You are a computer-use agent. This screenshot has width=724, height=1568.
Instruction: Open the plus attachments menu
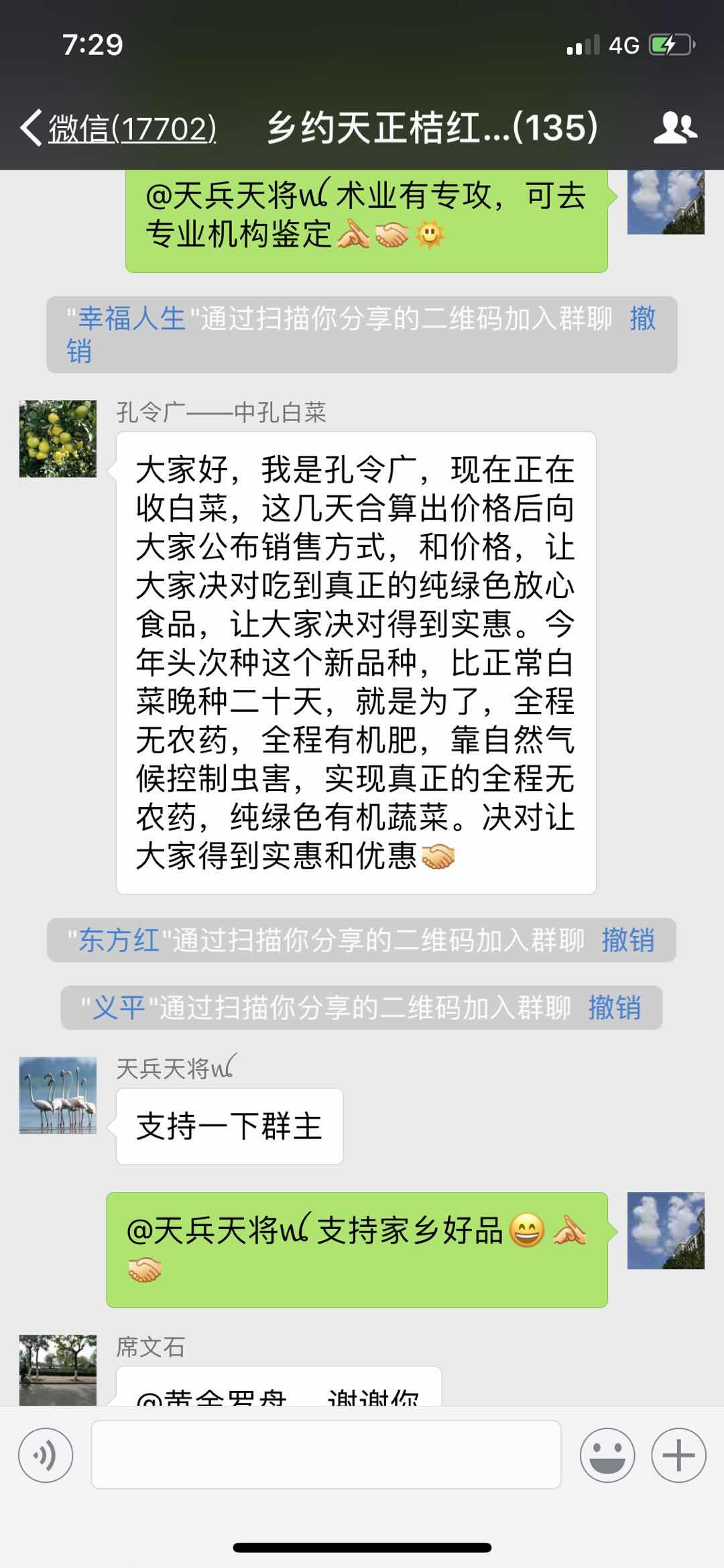point(678,1455)
